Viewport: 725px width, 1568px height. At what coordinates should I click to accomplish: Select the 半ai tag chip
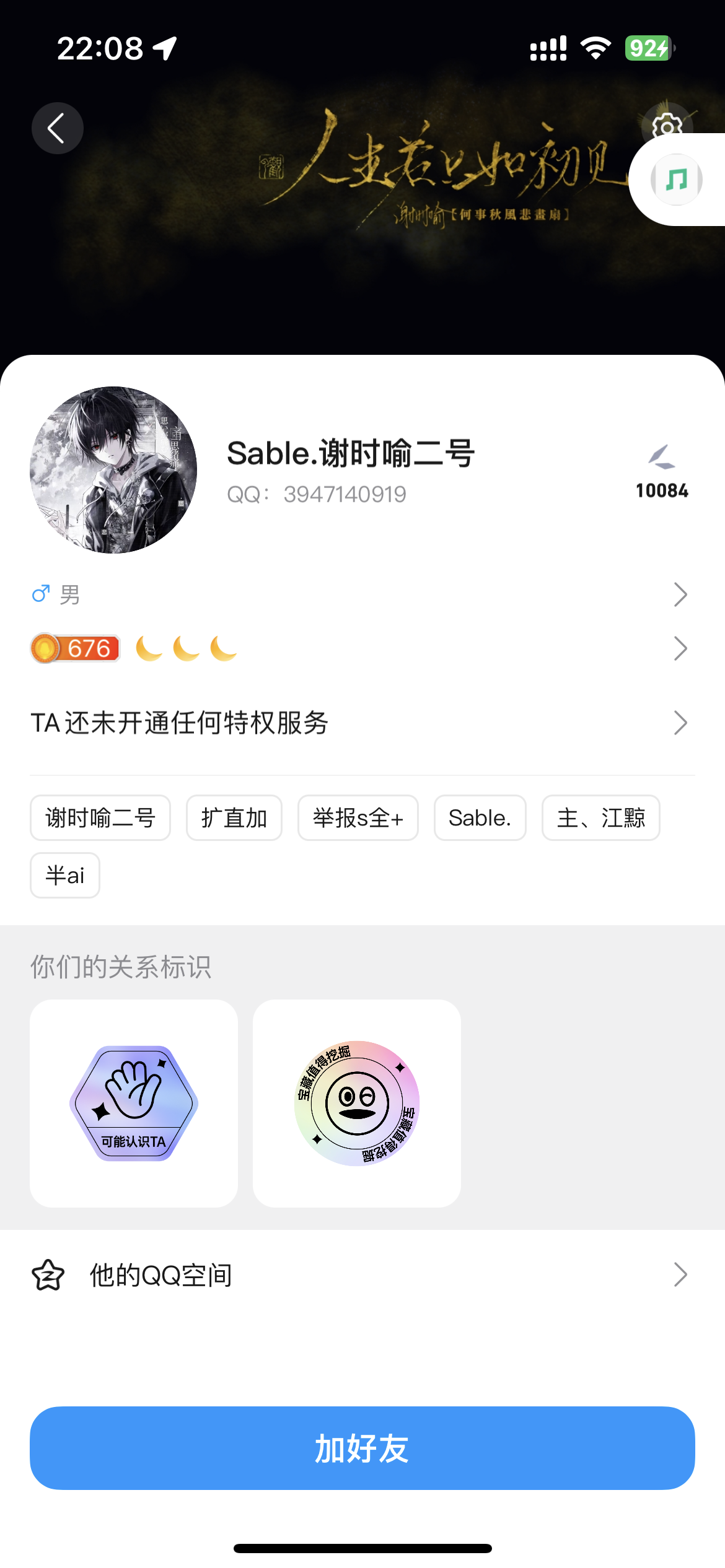click(x=65, y=875)
